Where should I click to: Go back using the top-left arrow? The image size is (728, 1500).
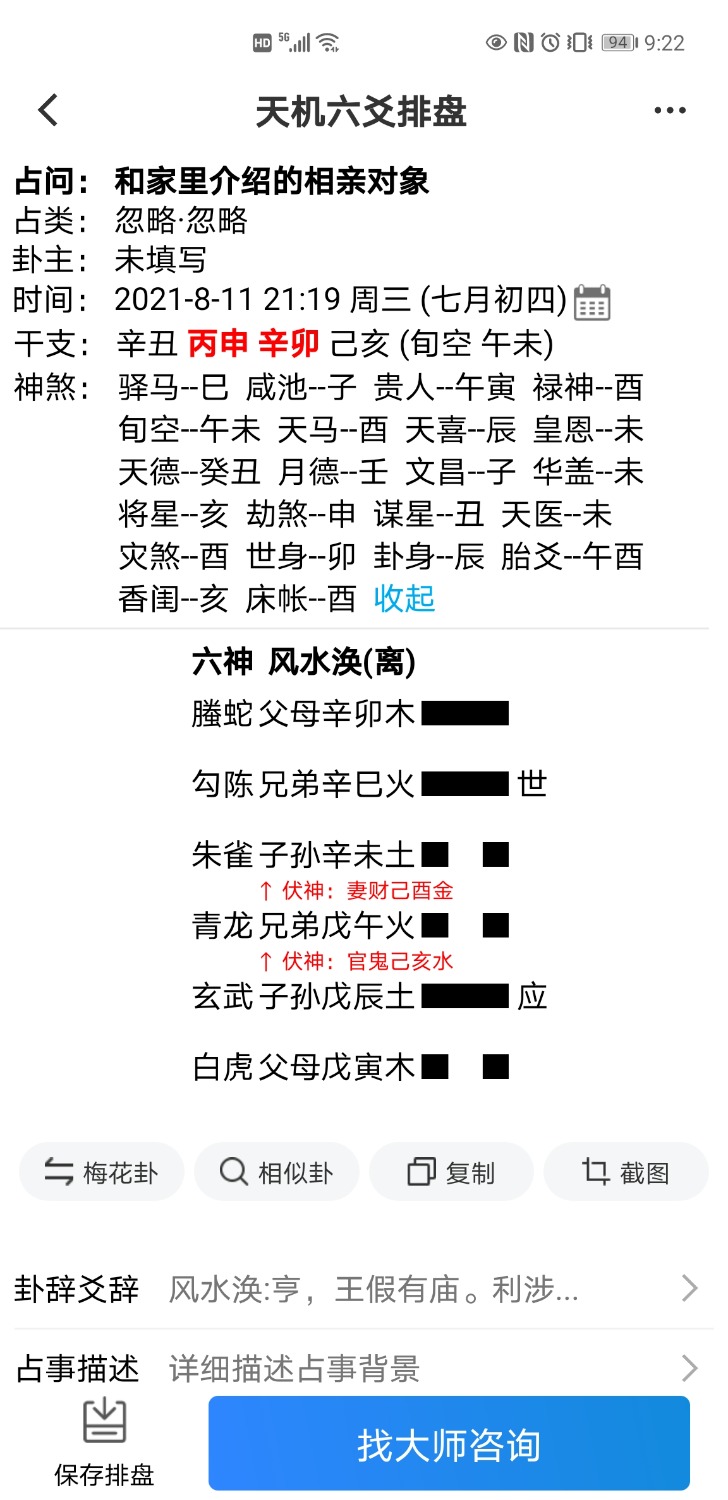click(x=48, y=110)
